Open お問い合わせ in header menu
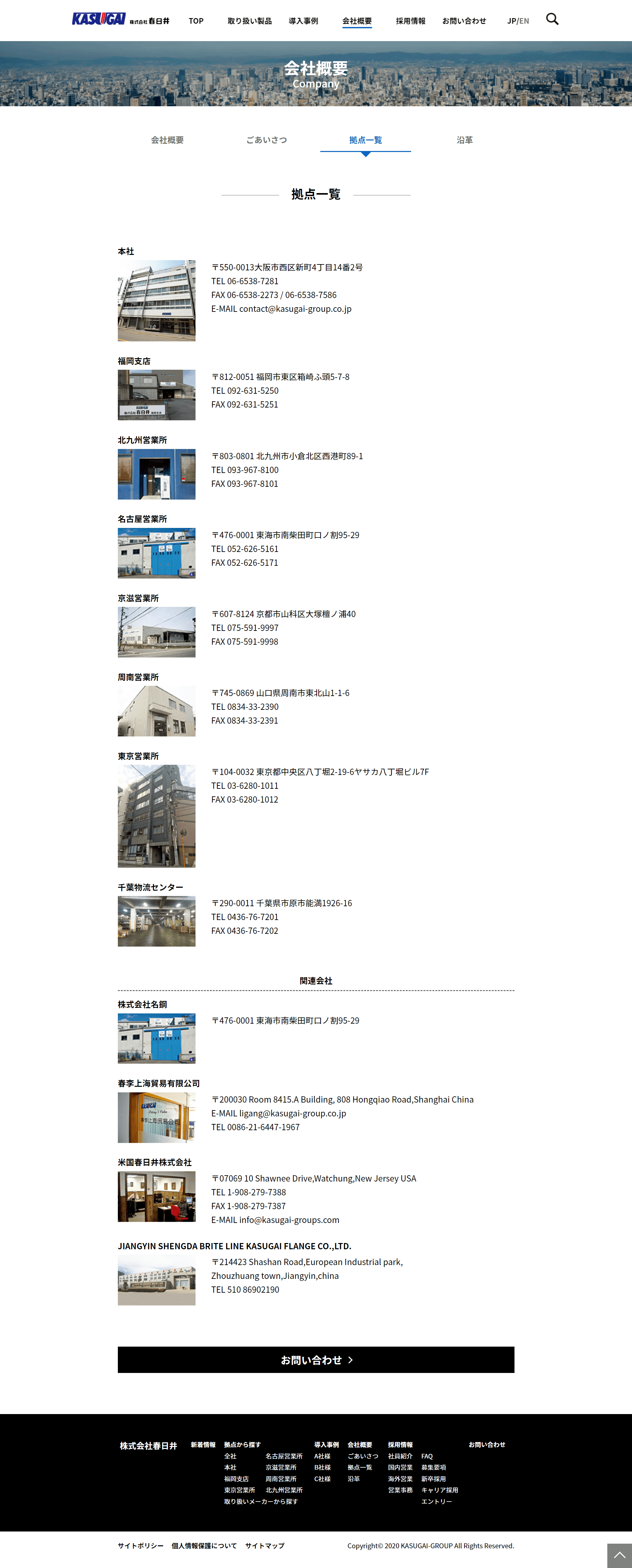This screenshot has height=1568, width=632. [464, 21]
